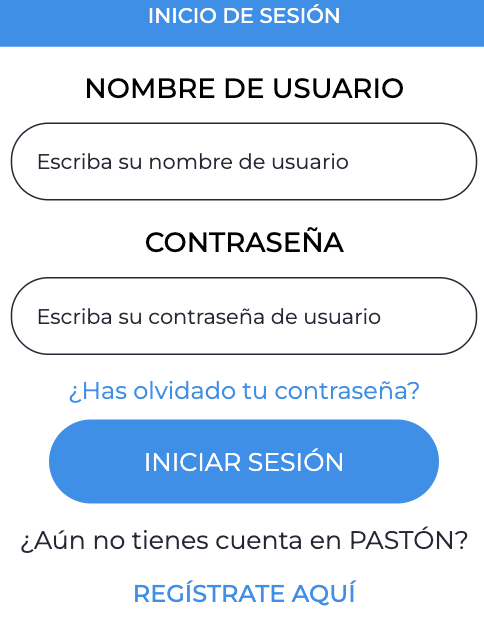Tap the username field 'Escriba su nombre de usuario'
The image size is (484, 620).
coord(244,161)
